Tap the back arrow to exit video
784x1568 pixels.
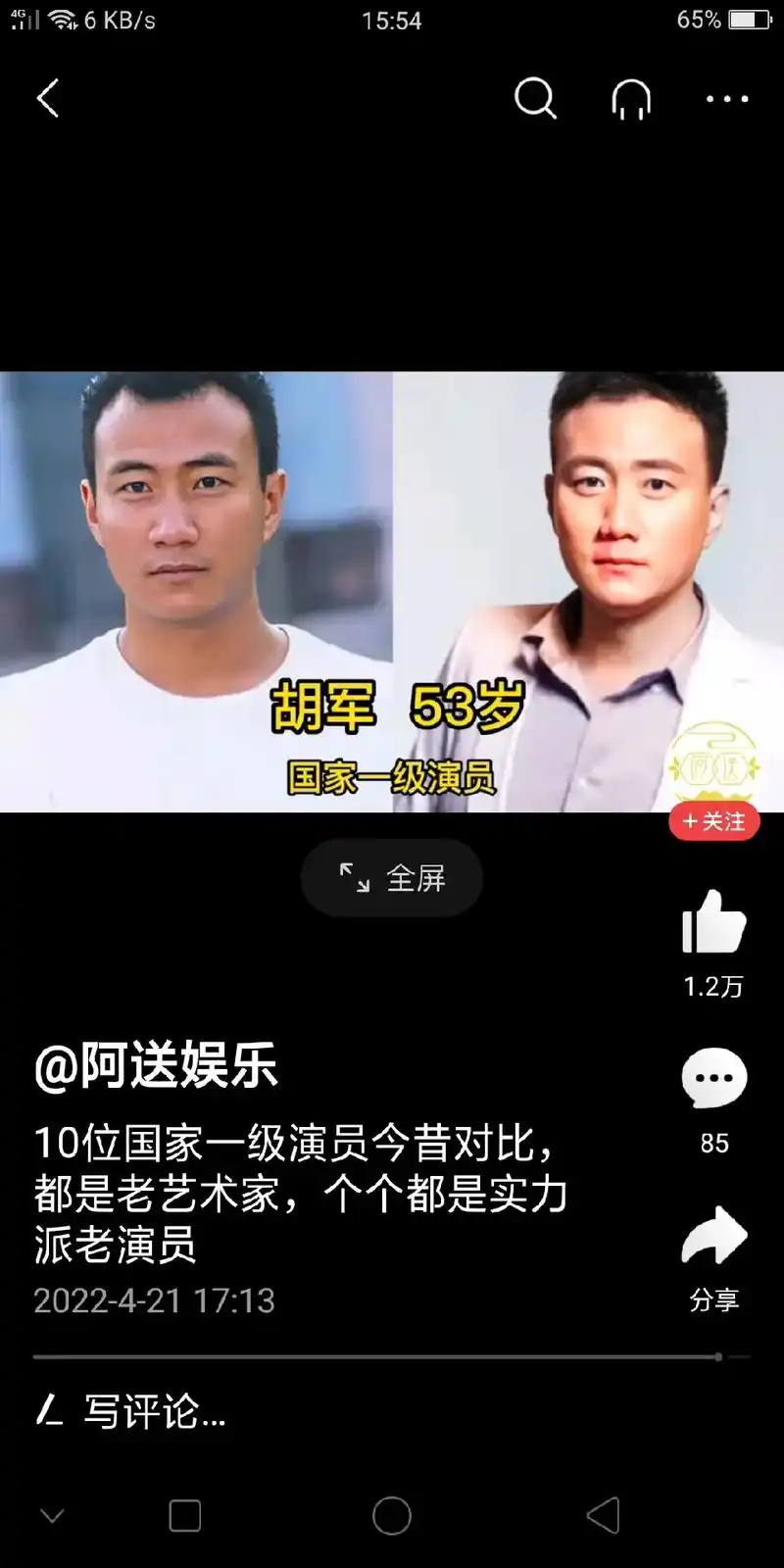tap(49, 98)
